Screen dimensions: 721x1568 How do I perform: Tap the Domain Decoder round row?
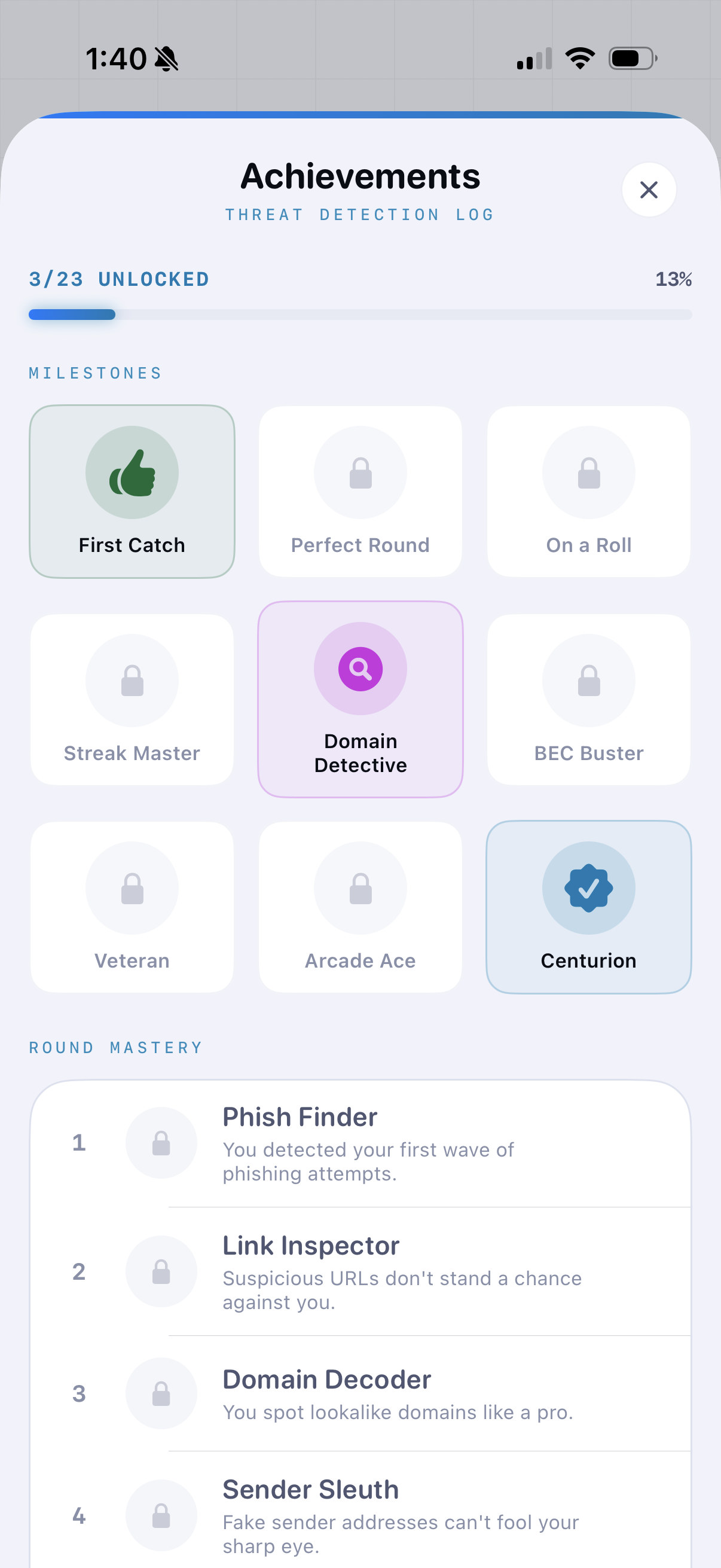click(x=360, y=1394)
